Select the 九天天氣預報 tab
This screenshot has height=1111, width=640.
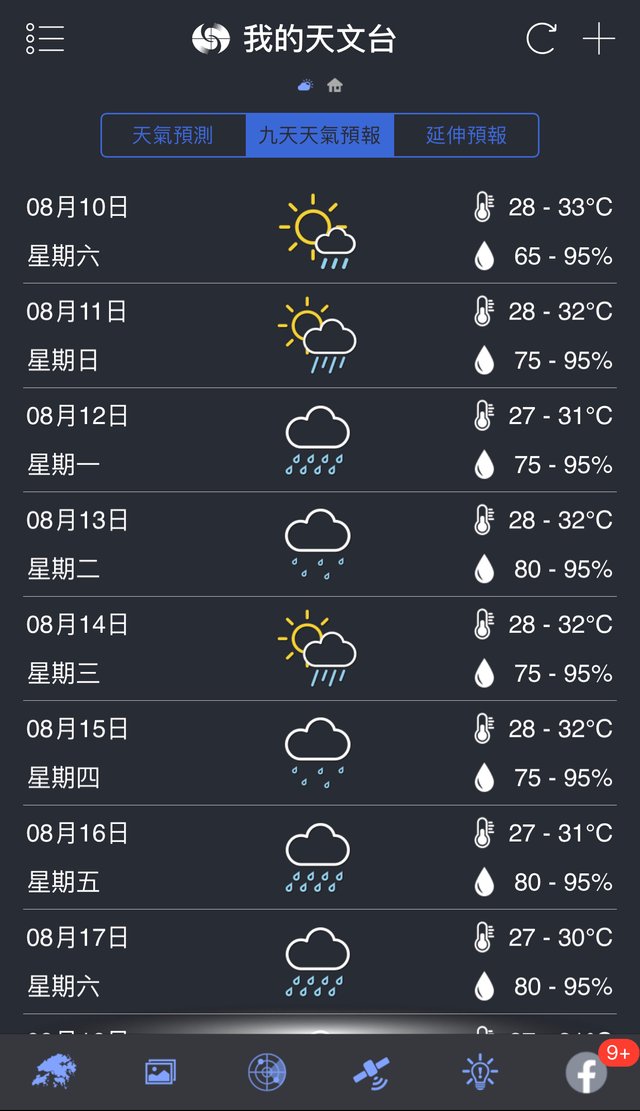320,135
